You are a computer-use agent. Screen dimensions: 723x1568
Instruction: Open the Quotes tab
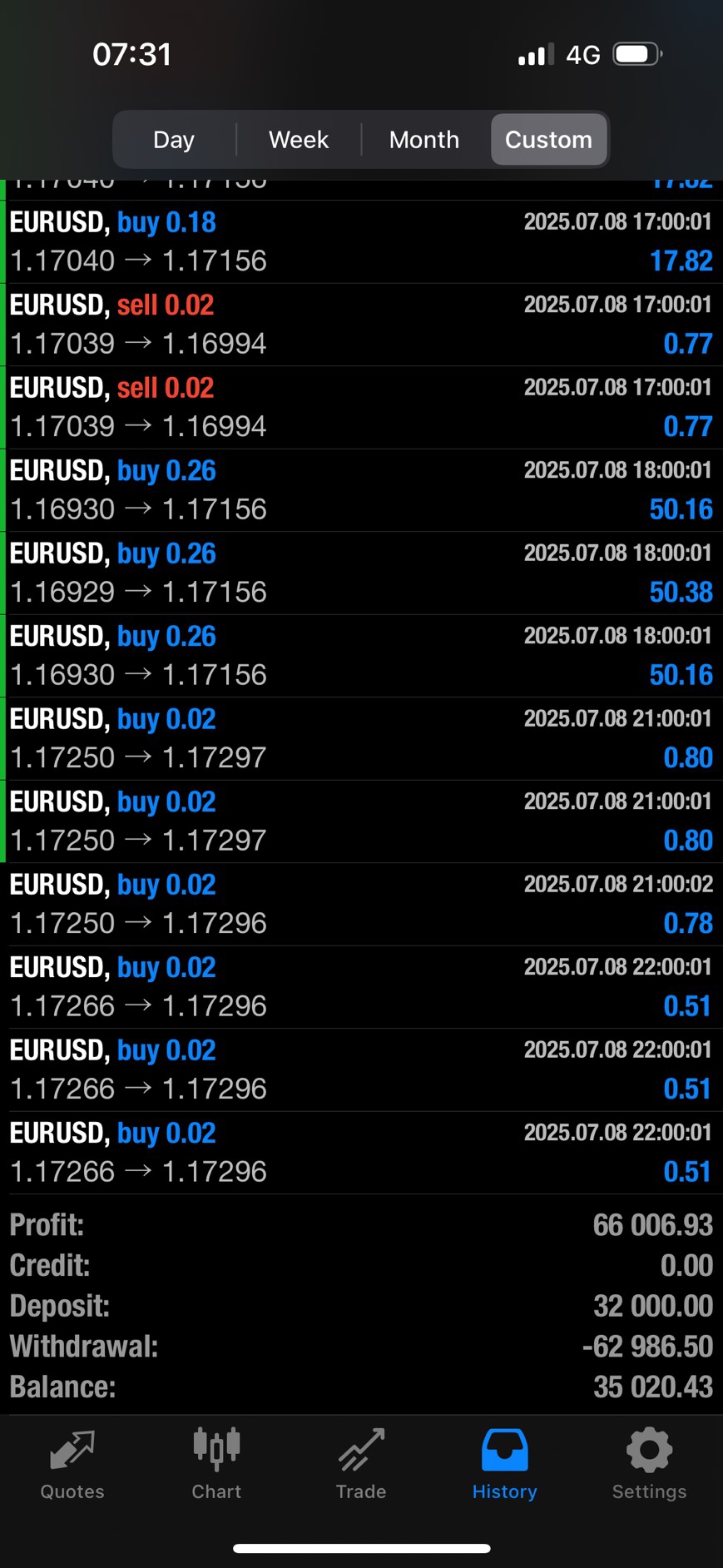pos(72,1465)
